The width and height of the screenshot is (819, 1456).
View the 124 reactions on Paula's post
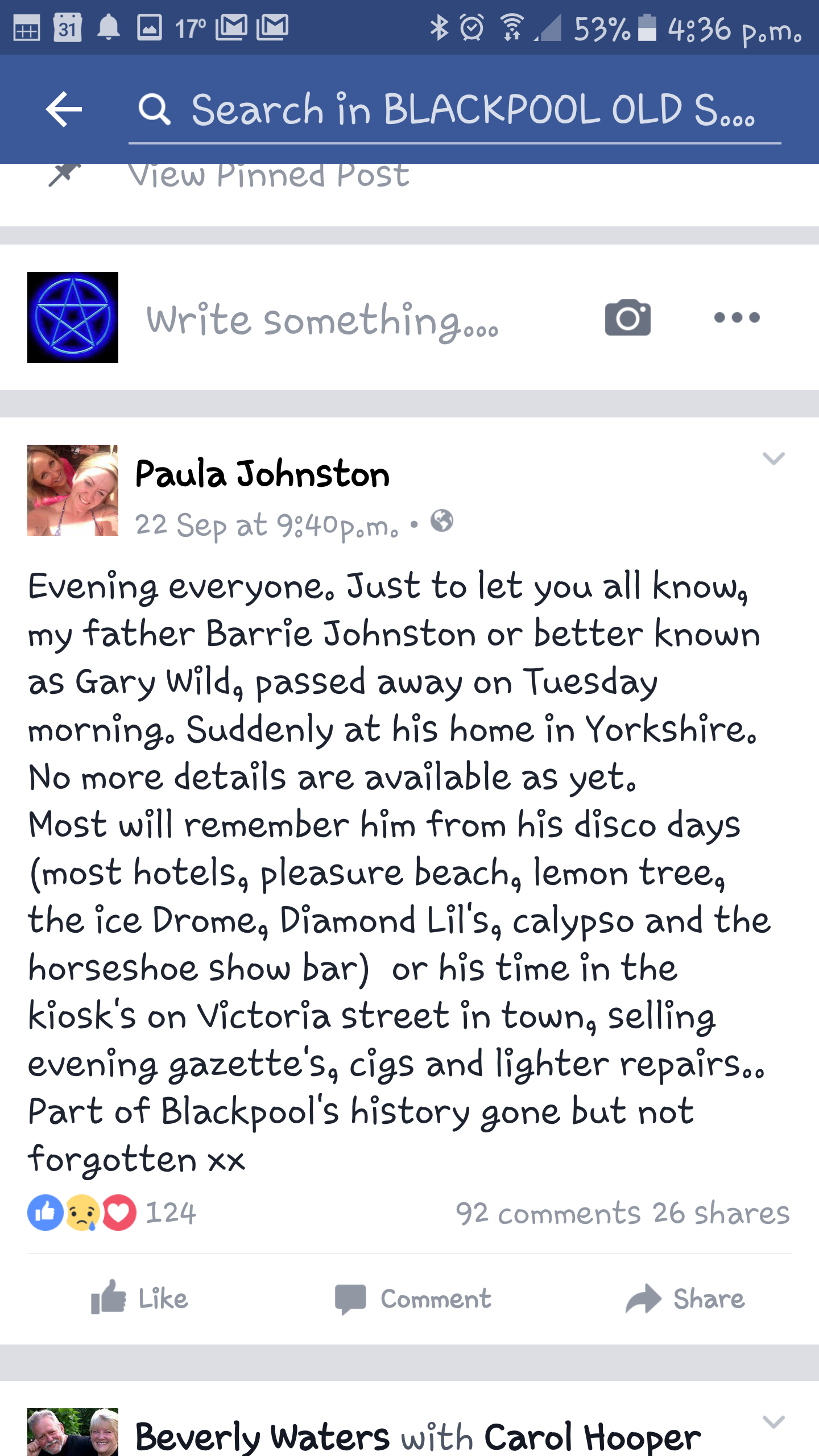pyautogui.click(x=112, y=1213)
